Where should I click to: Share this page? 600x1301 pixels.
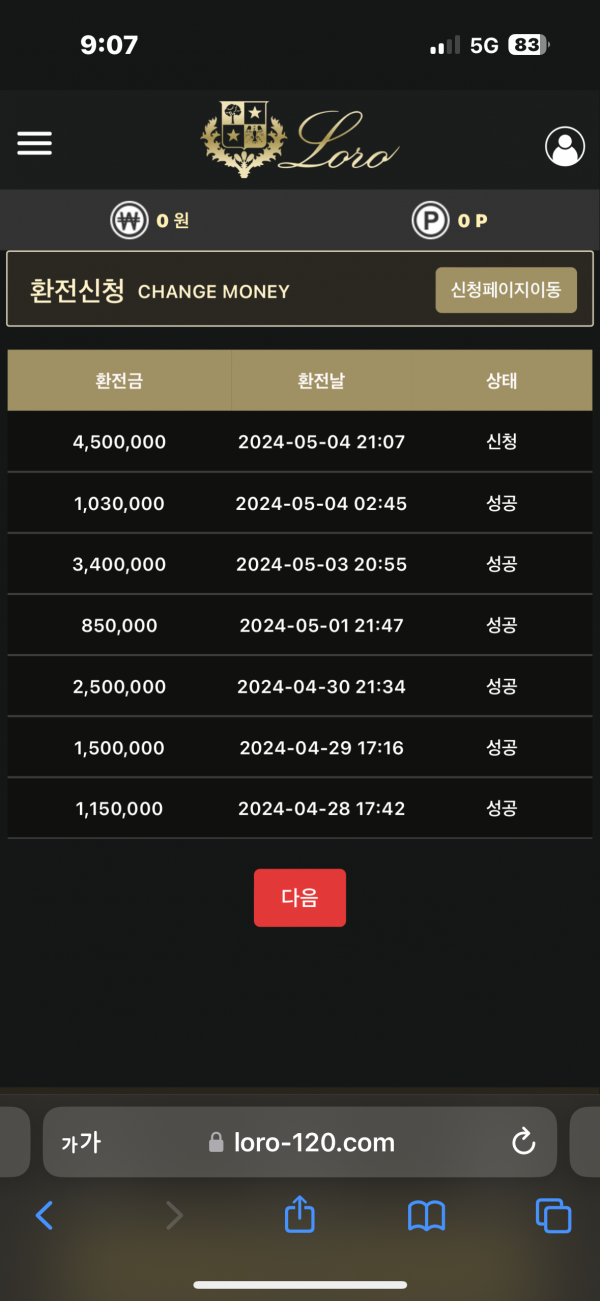tap(300, 1215)
